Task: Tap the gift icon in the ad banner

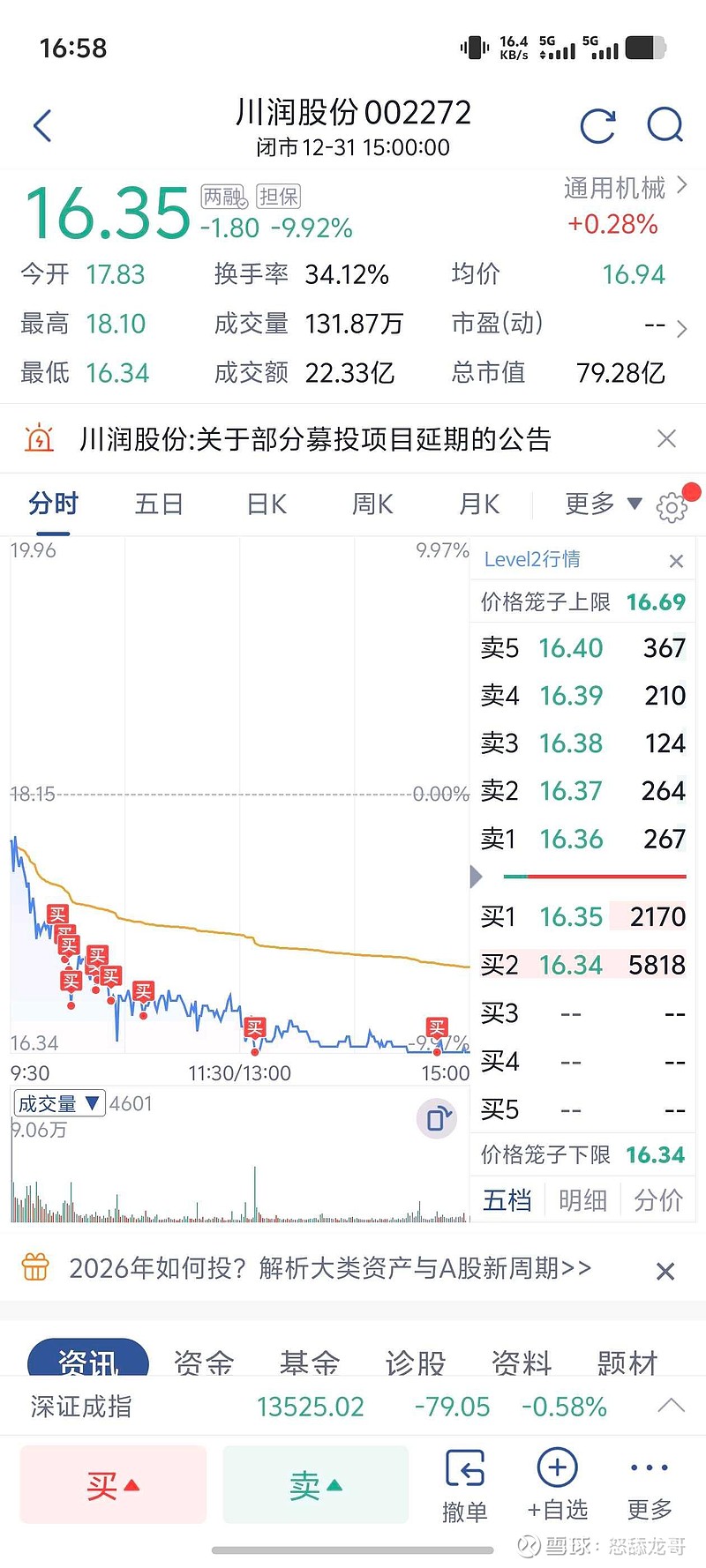Action: tap(35, 1267)
